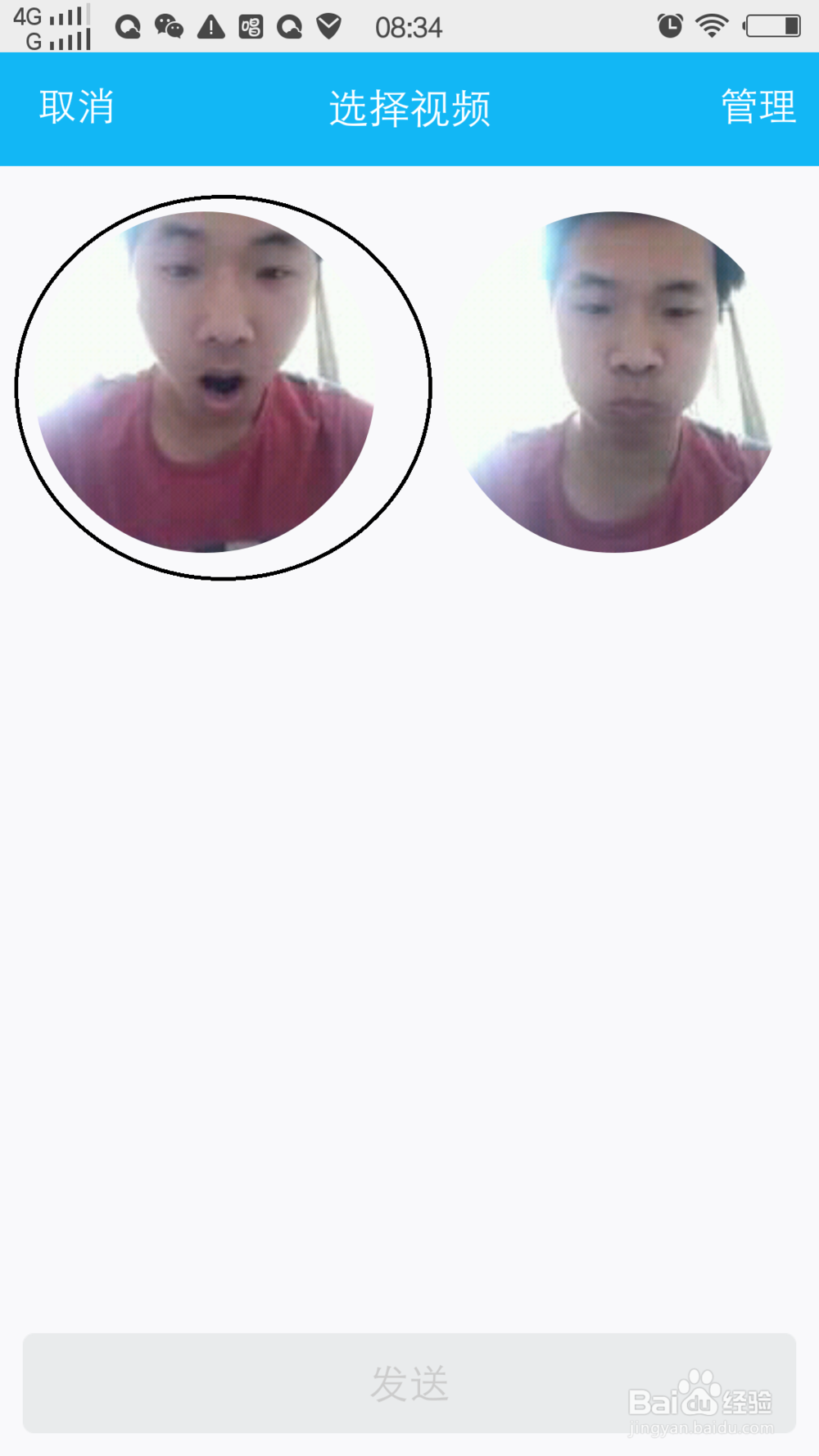This screenshot has height=1456, width=819.
Task: Tap the second Q-shaped notification icon
Action: pos(288,27)
